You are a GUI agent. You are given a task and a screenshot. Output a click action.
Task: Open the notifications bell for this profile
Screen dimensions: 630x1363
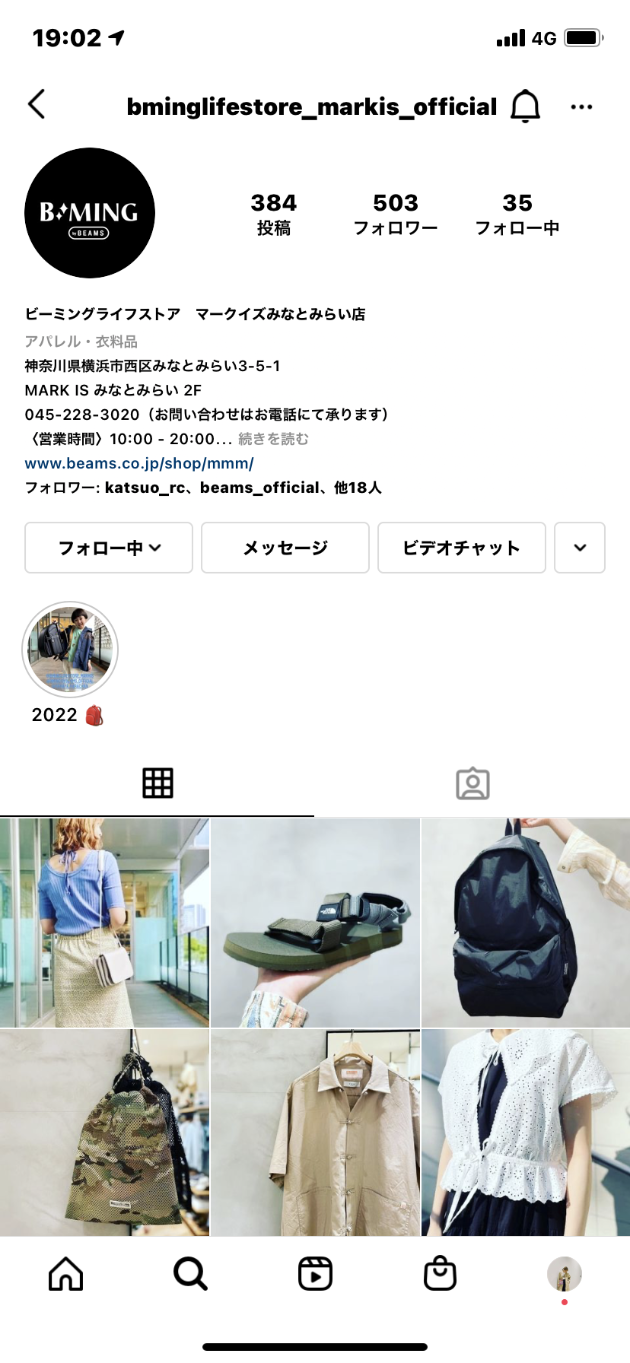point(525,107)
